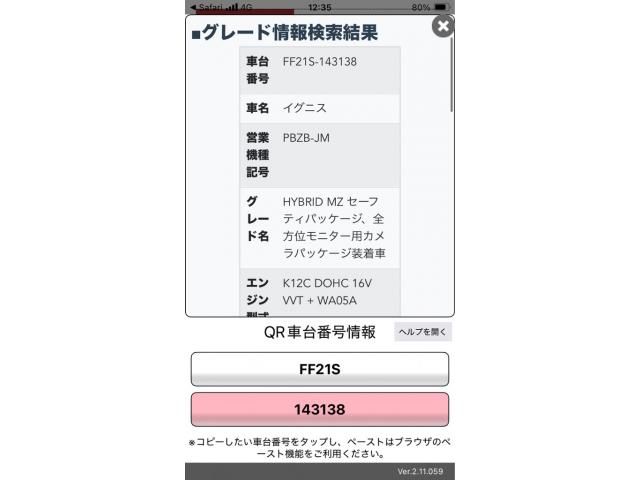Close the grade search results popup
640x480 pixels.
click(x=442, y=27)
